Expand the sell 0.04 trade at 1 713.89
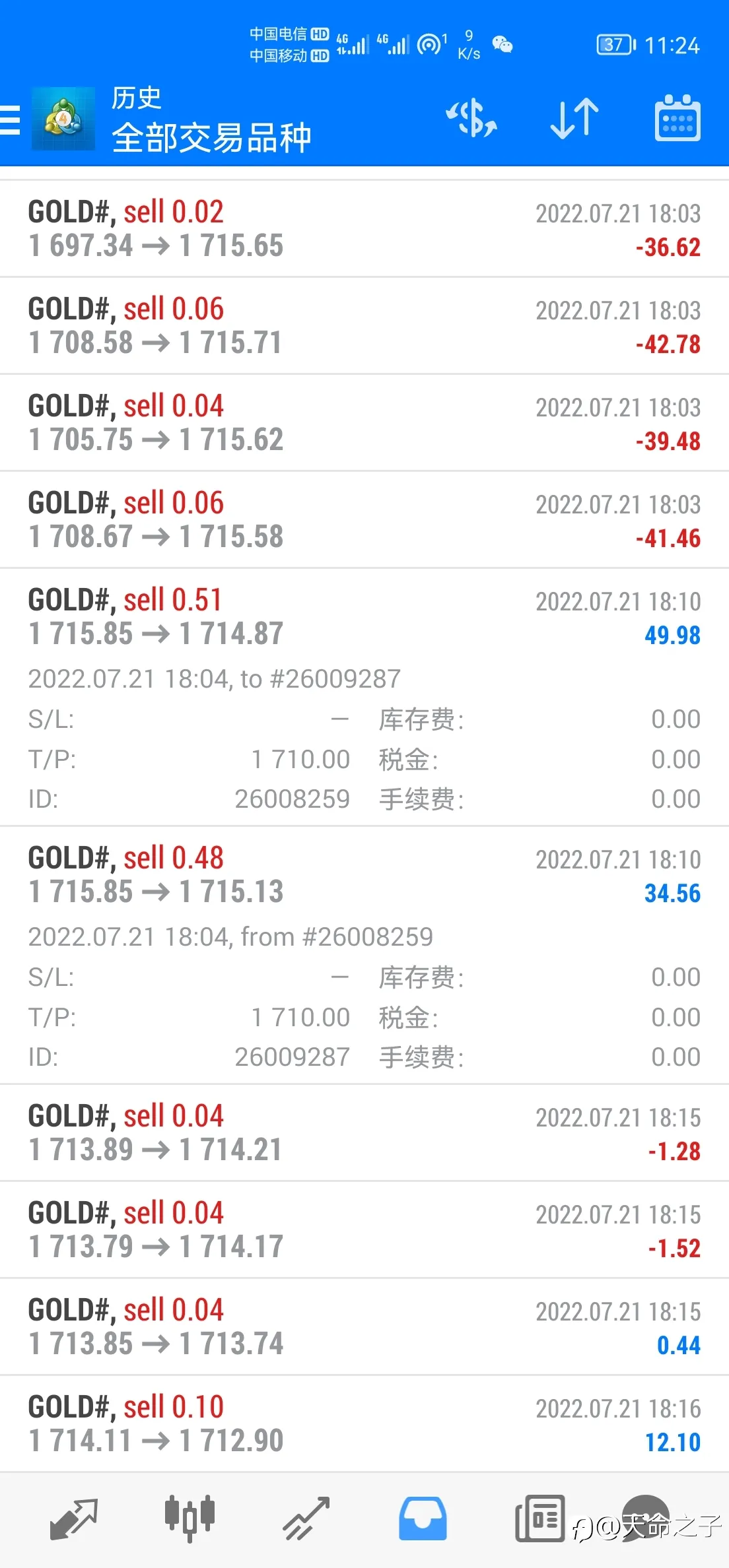The width and height of the screenshot is (729, 1568). tap(364, 1133)
